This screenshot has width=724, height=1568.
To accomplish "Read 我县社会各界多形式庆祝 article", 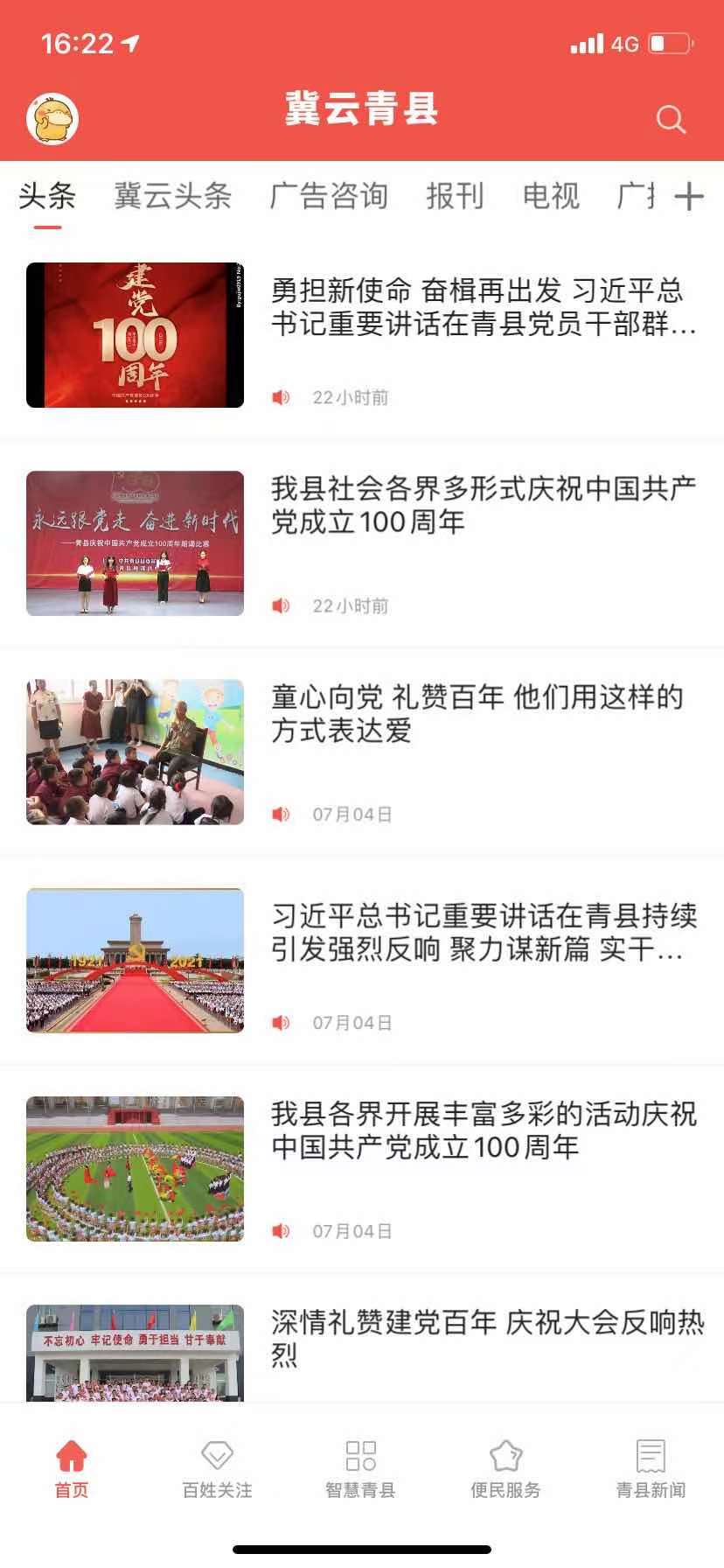I will pyautogui.click(x=484, y=505).
